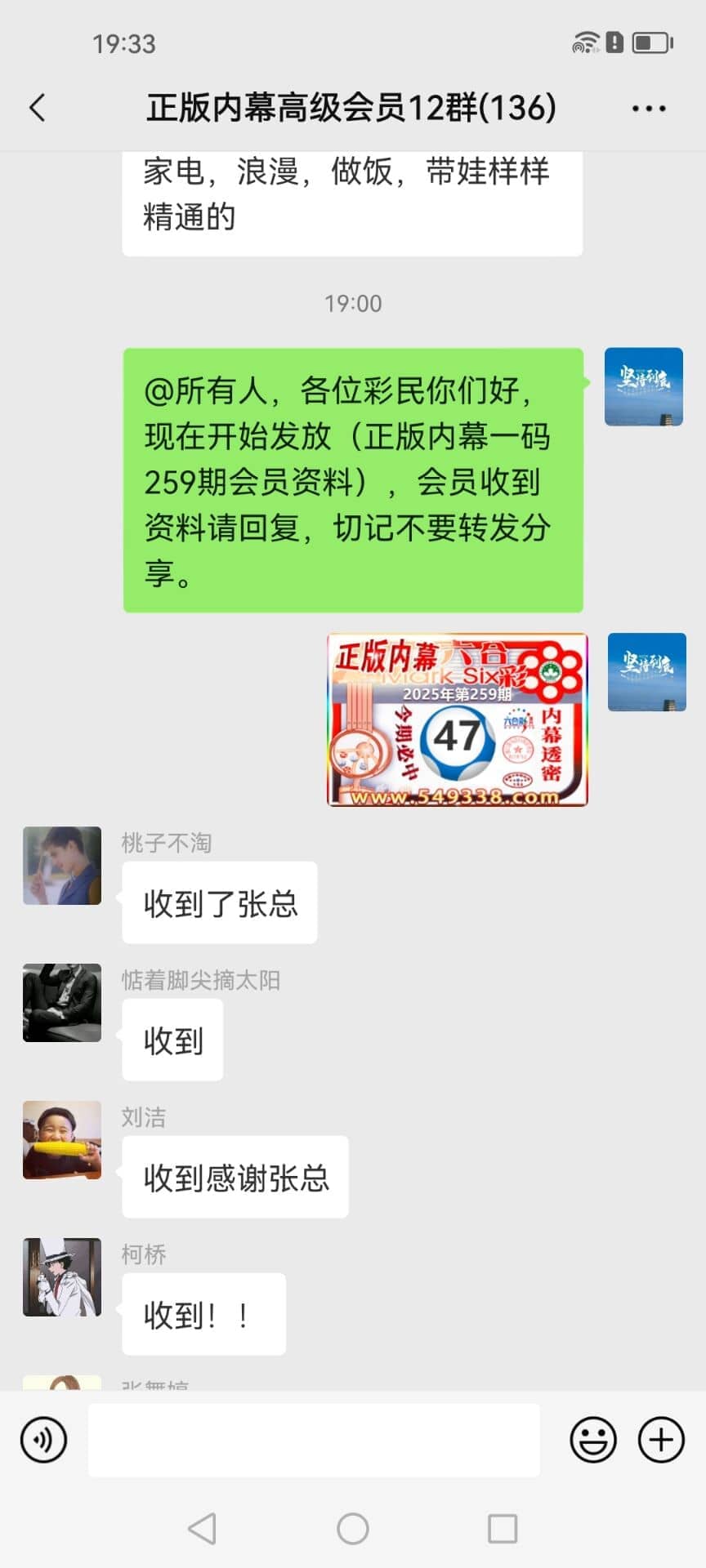
Task: Go back from the group chat
Action: pos(38,108)
